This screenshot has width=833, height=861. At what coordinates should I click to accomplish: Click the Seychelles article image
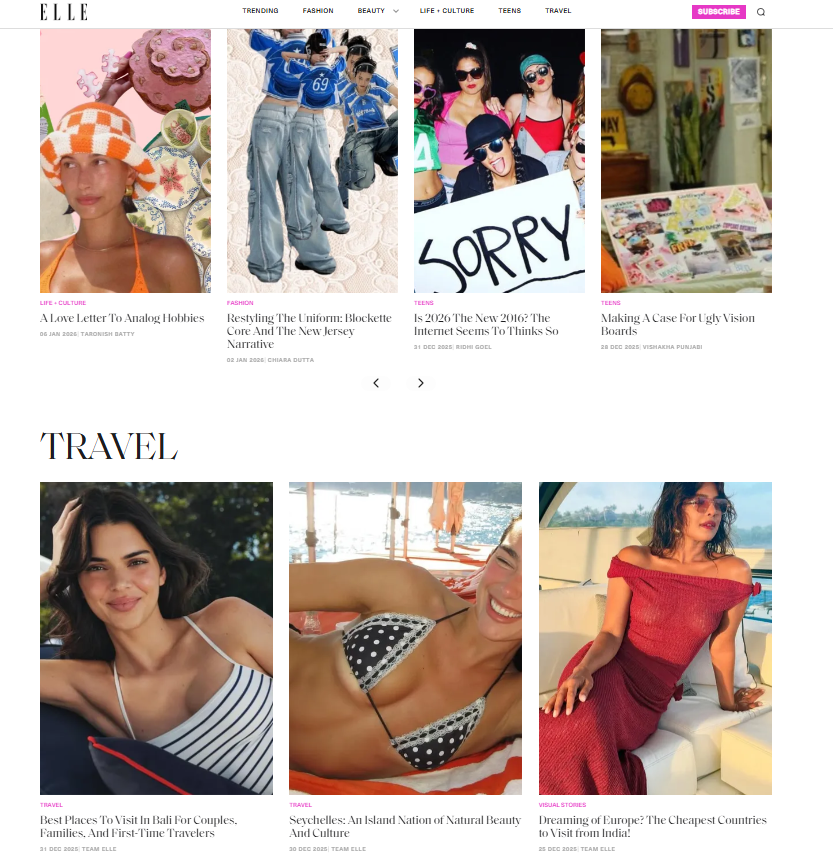click(x=405, y=638)
